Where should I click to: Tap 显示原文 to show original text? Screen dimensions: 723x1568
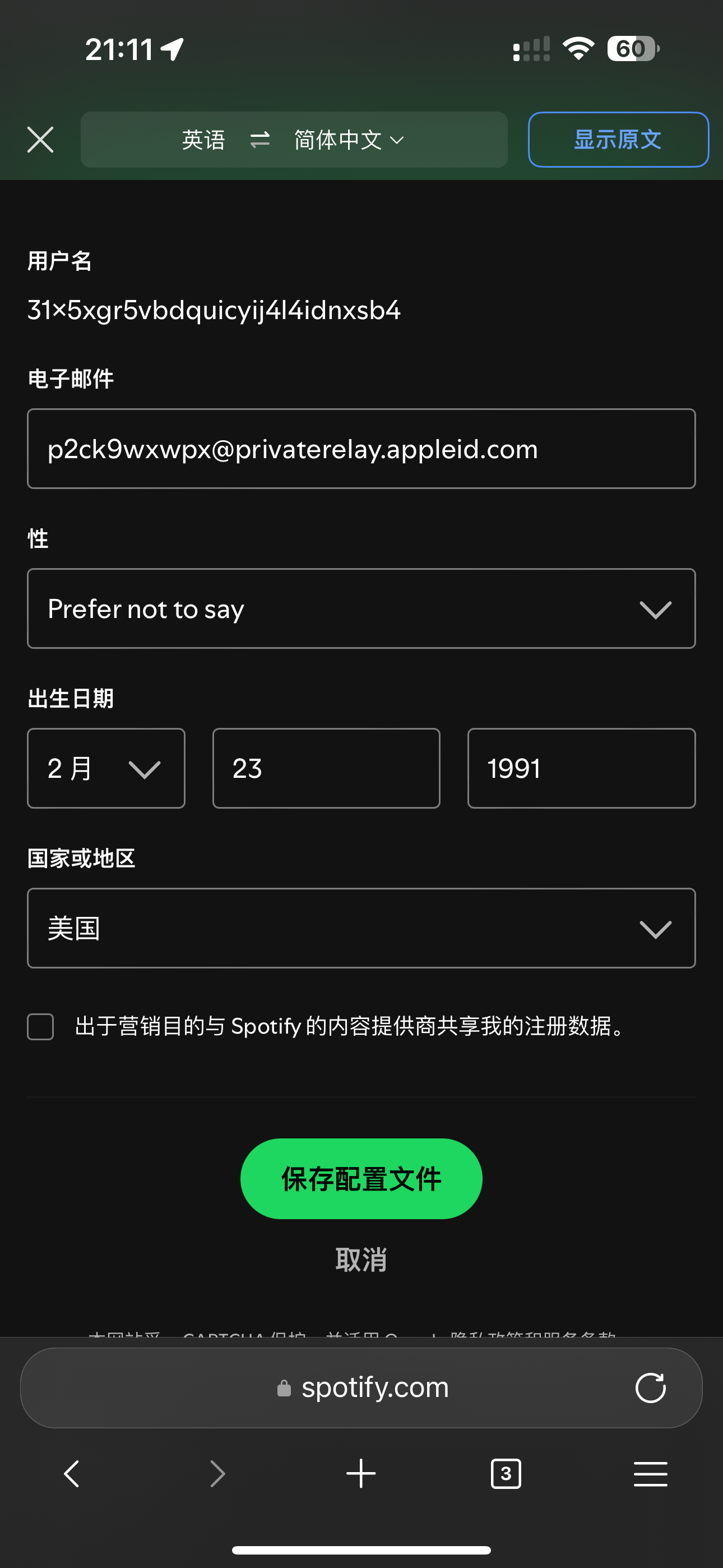[617, 140]
